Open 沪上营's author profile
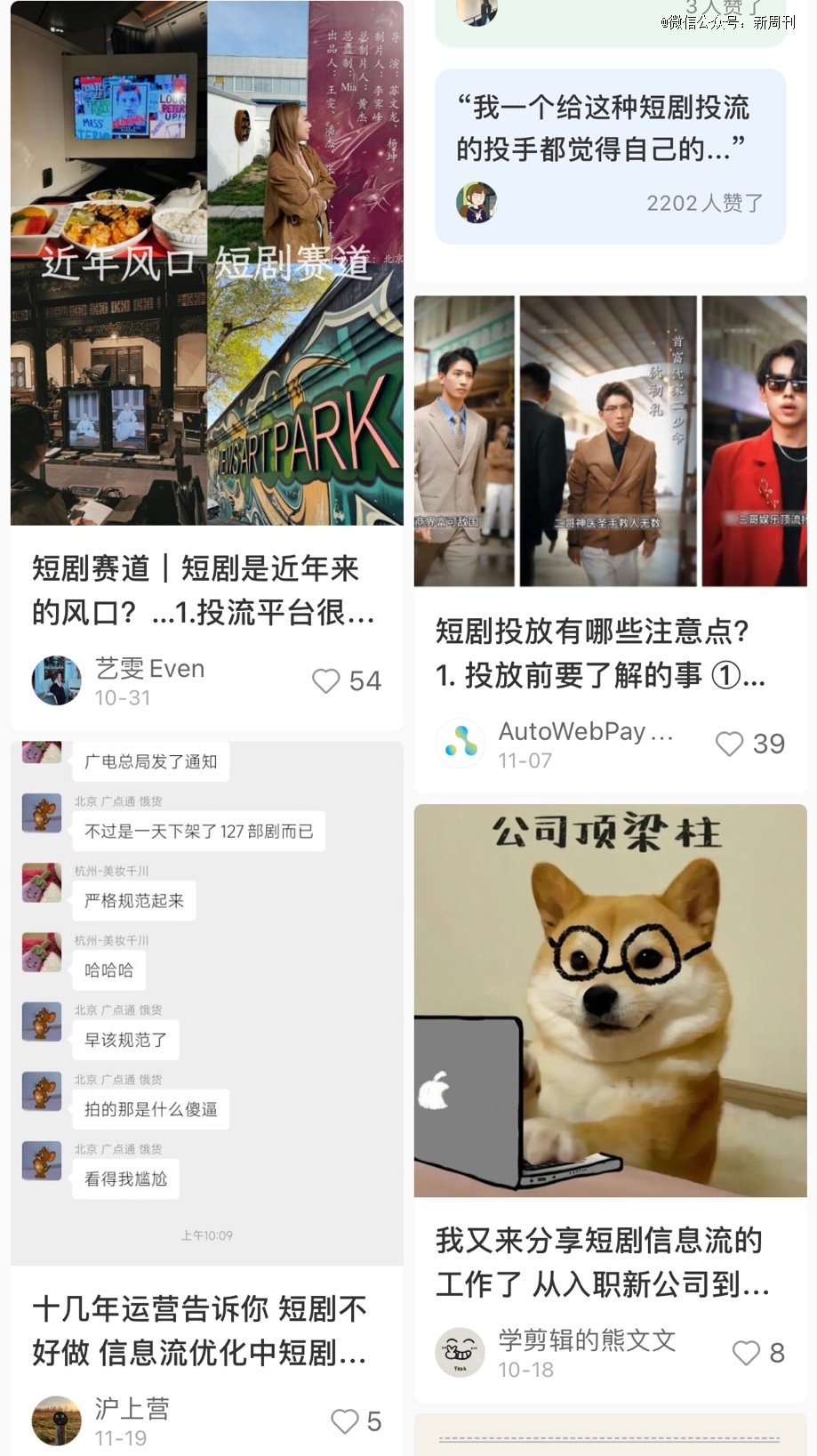Screen dimensions: 817x1456 [57, 1421]
